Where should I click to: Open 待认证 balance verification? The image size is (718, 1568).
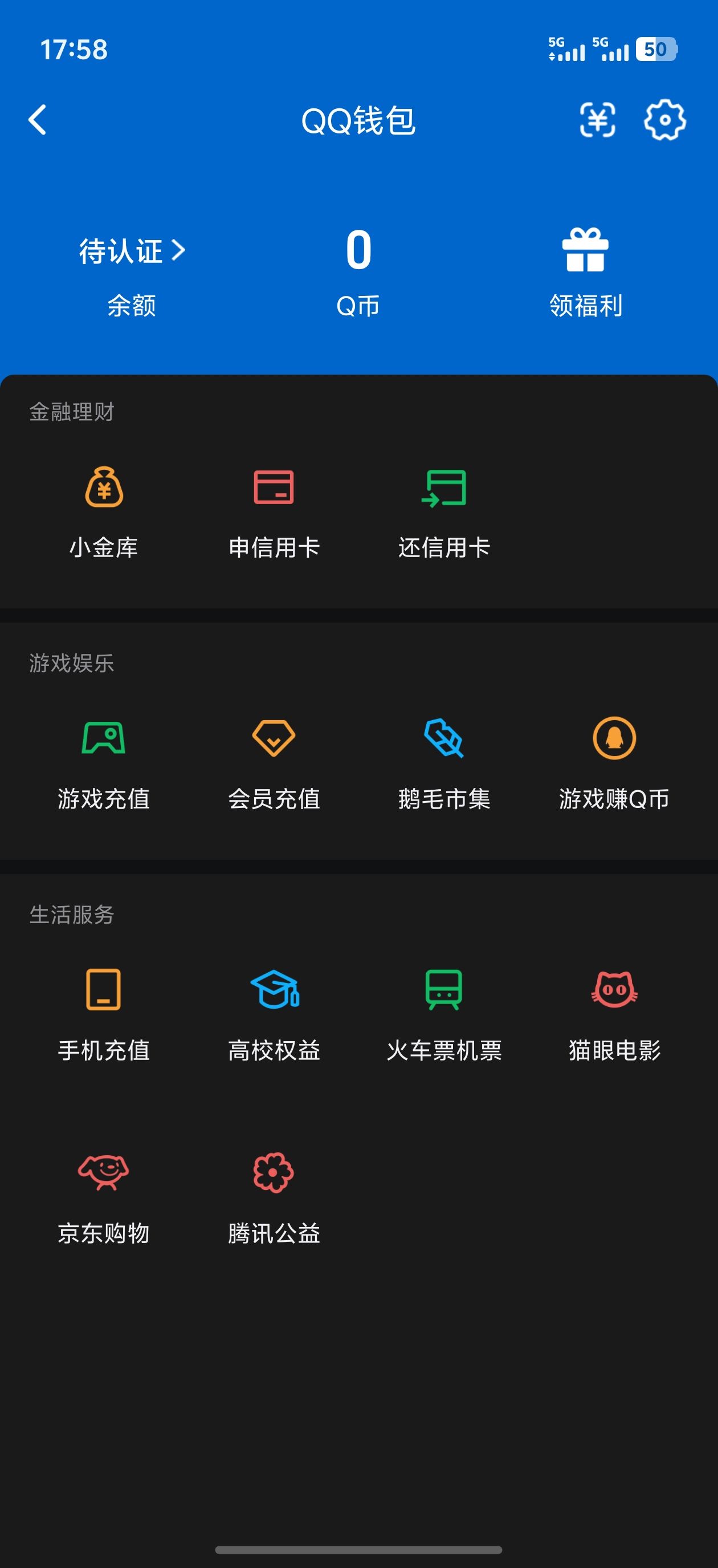(132, 251)
